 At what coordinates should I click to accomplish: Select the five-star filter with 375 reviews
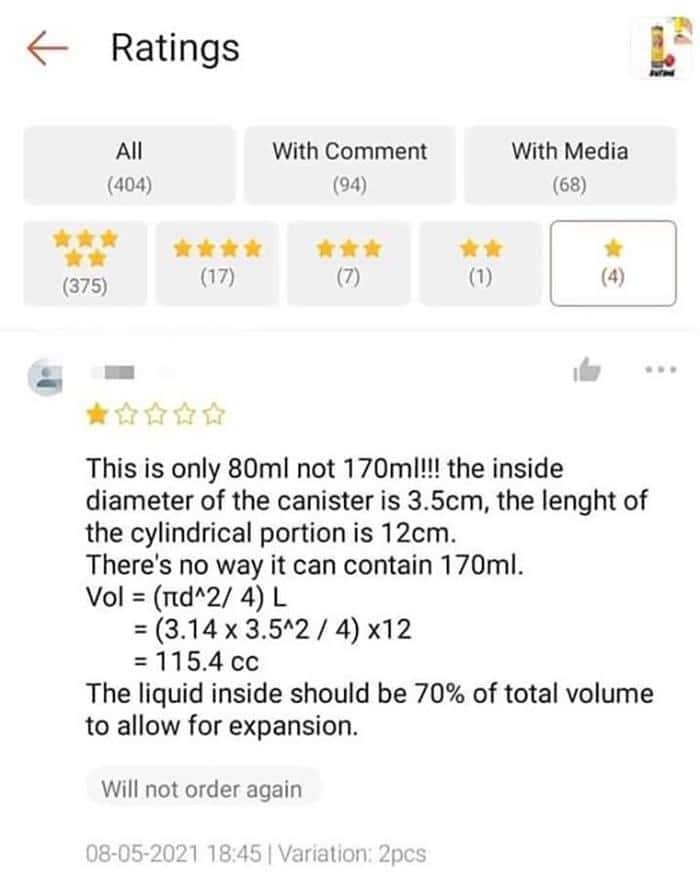(85, 263)
